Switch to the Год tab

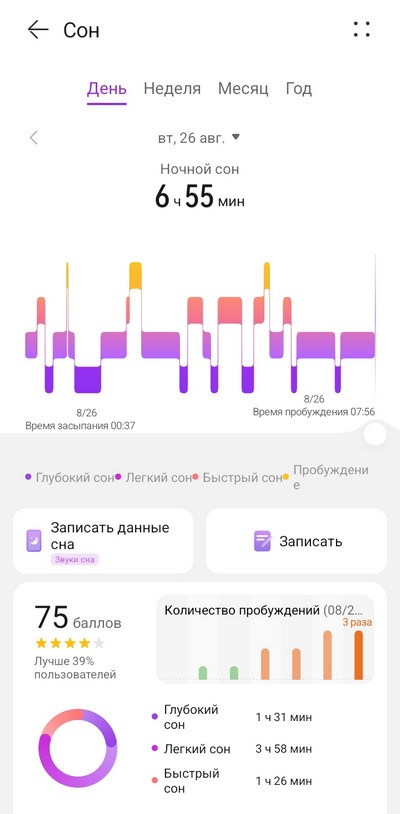pyautogui.click(x=299, y=89)
